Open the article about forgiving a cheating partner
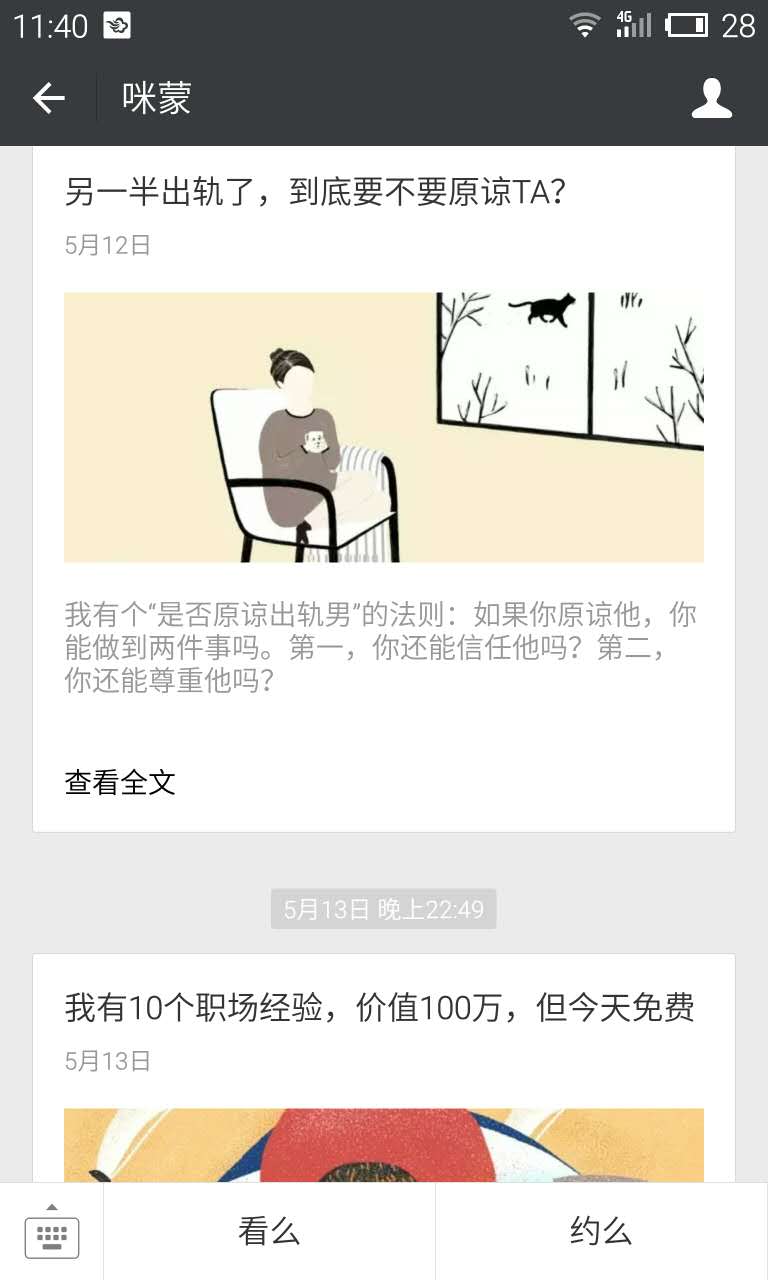768x1280 pixels. coord(384,489)
